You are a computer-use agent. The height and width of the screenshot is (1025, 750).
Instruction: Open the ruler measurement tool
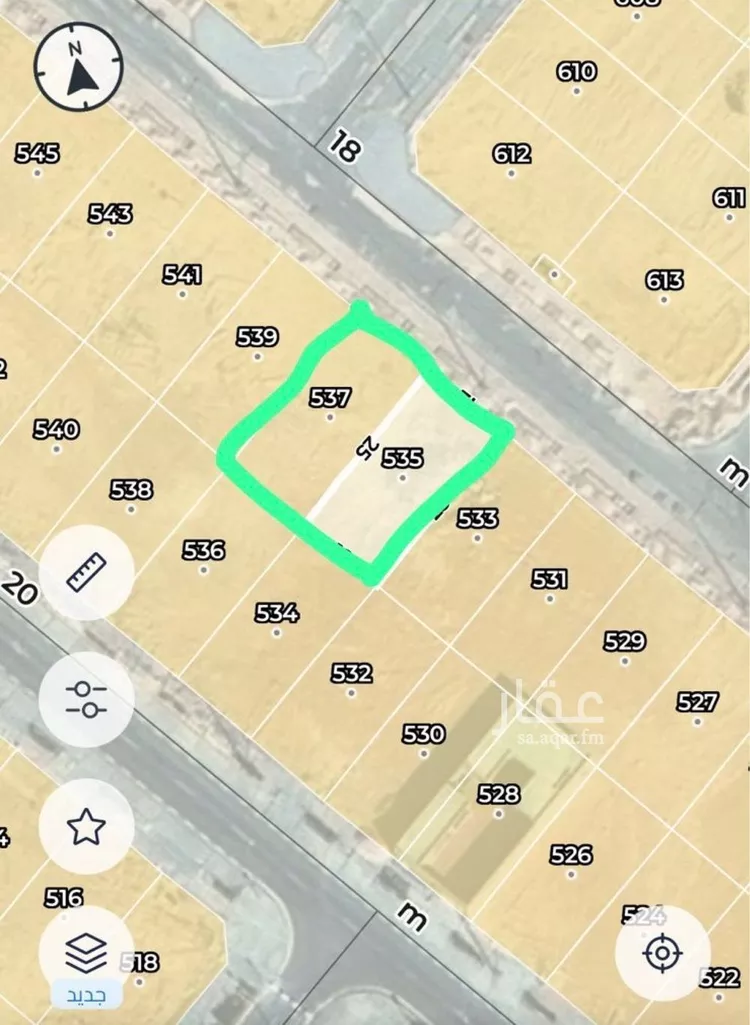coord(87,572)
